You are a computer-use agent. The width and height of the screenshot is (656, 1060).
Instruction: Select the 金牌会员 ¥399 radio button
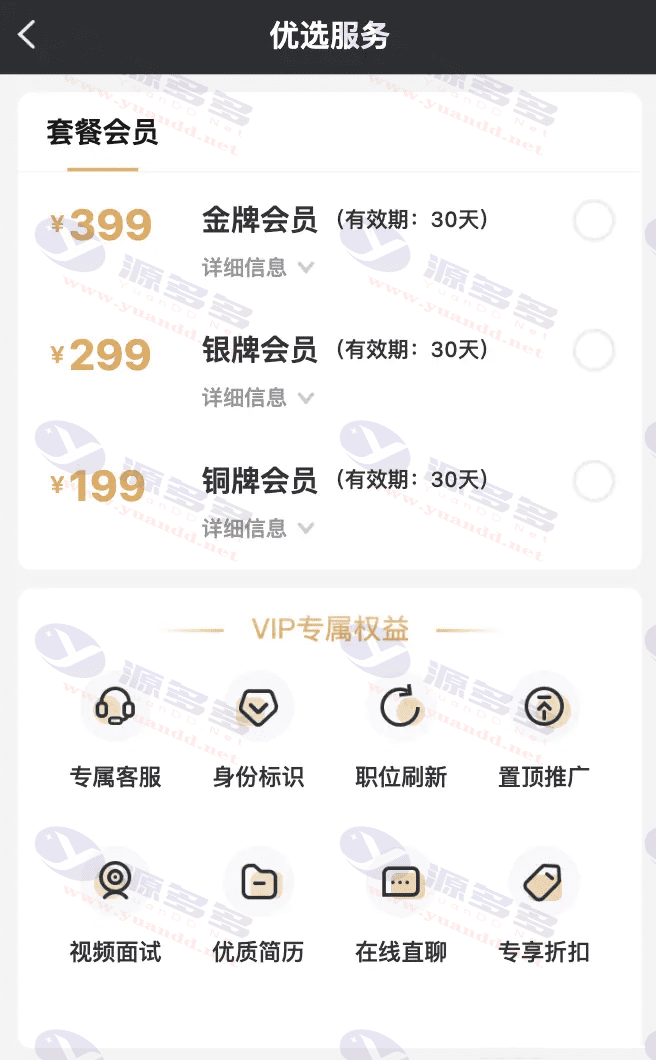tap(594, 220)
